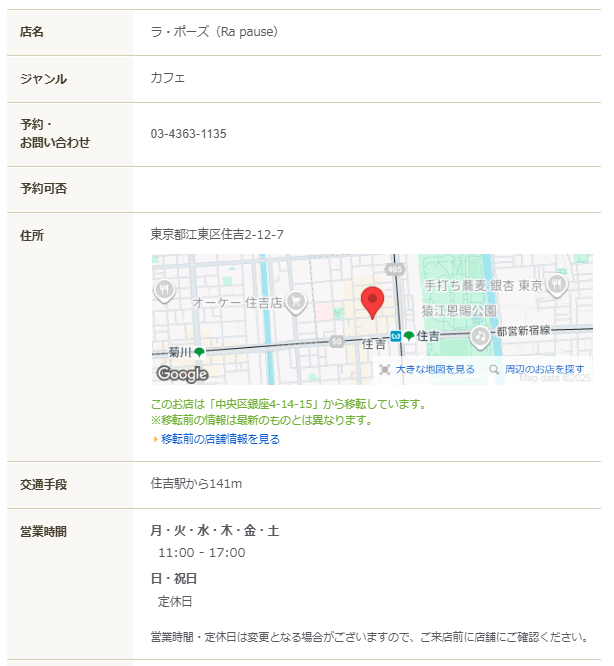View the shop info before relocation
Viewport: 614px width, 666px height.
[x=220, y=439]
